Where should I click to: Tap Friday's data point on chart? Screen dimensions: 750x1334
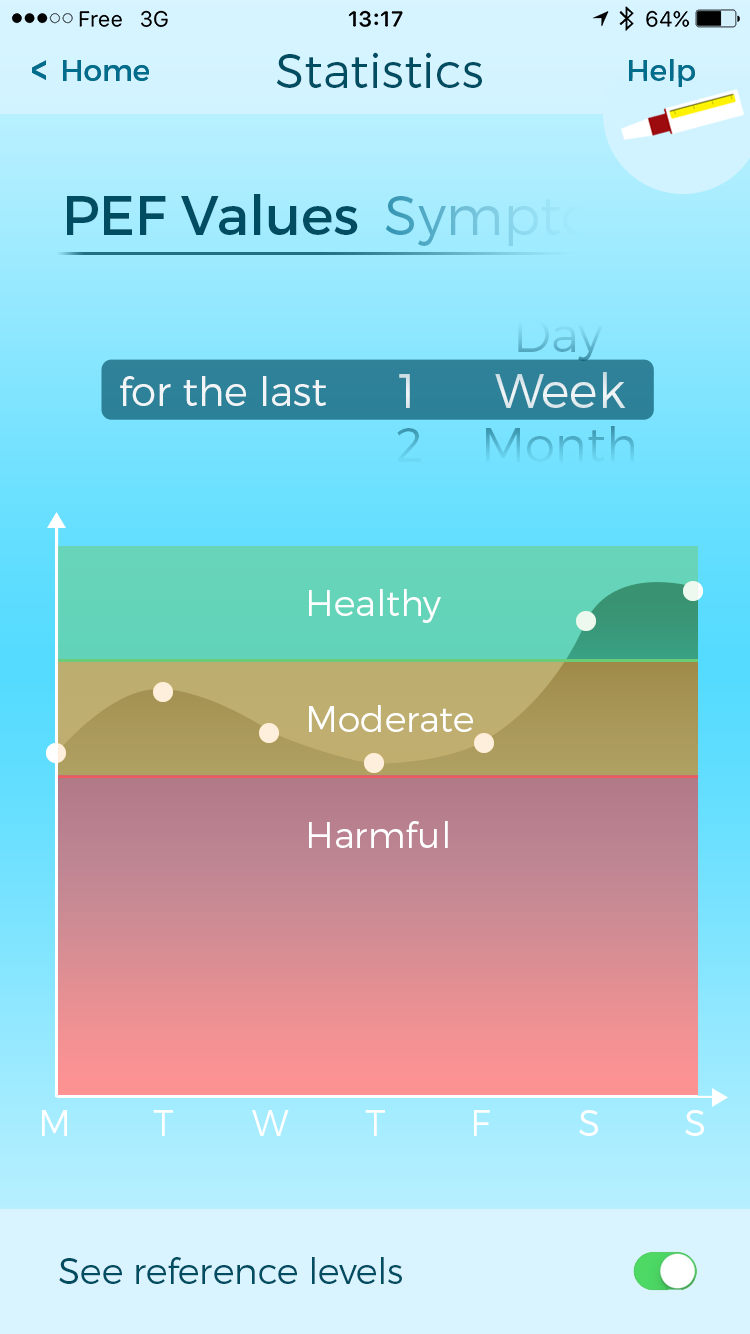tap(484, 743)
